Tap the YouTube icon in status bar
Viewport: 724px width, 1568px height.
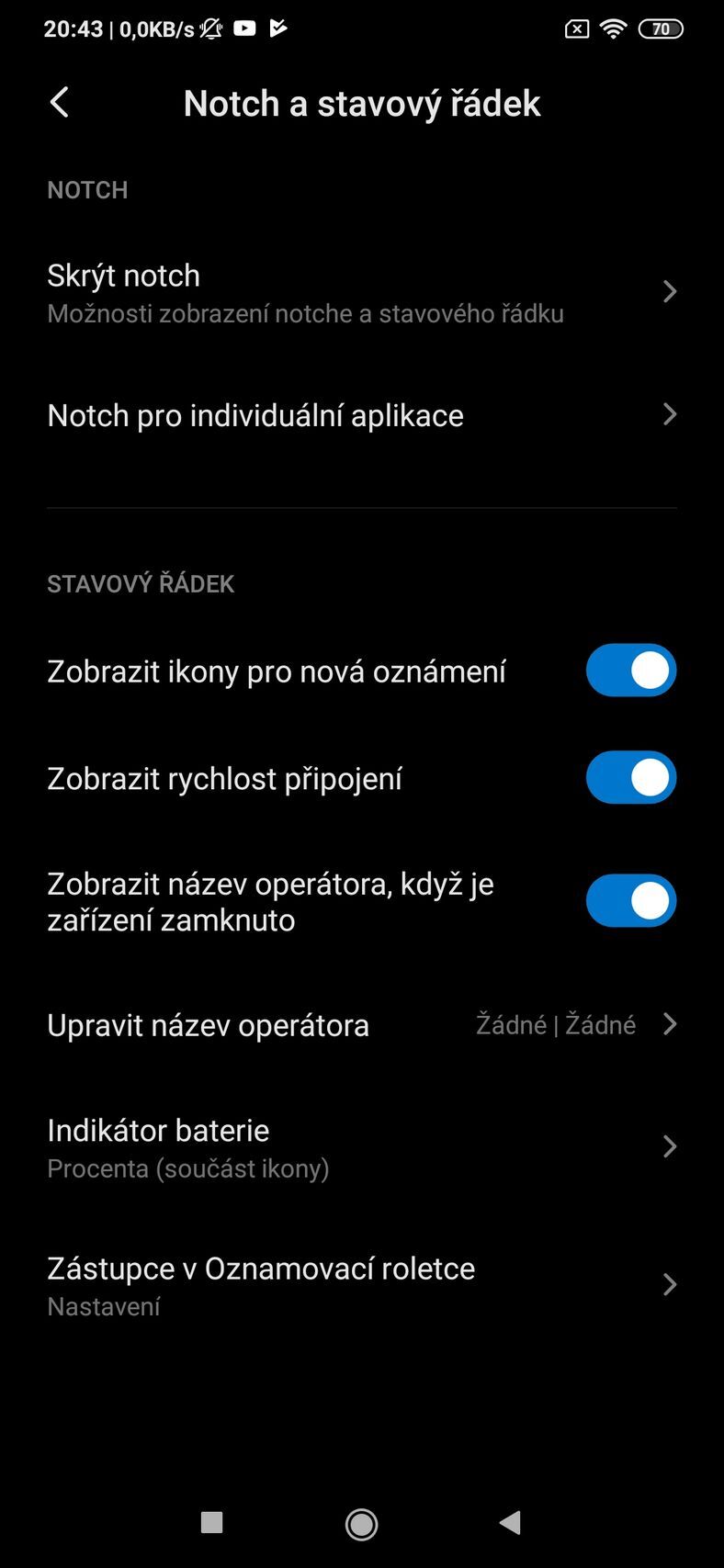pyautogui.click(x=243, y=28)
